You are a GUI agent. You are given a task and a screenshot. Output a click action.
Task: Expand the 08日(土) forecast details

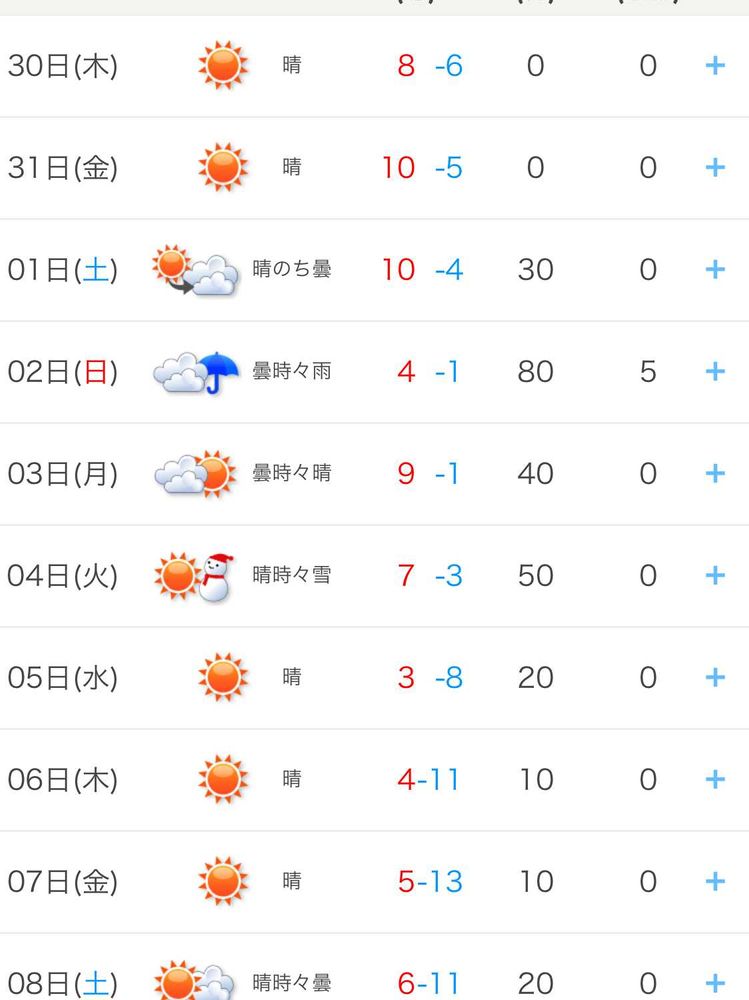(x=715, y=983)
